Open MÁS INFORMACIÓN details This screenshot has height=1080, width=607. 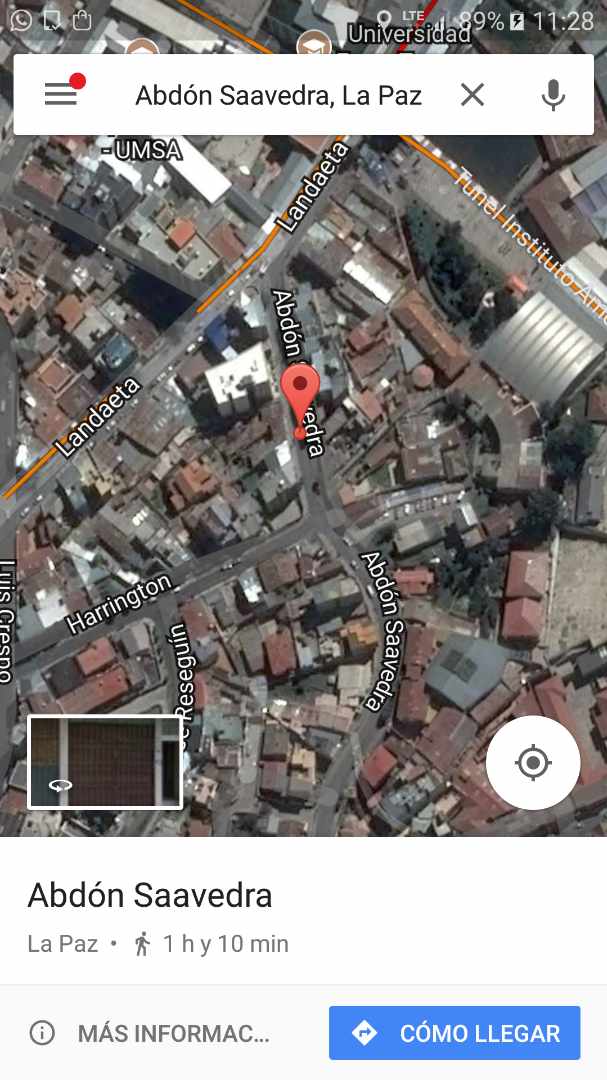click(150, 1033)
